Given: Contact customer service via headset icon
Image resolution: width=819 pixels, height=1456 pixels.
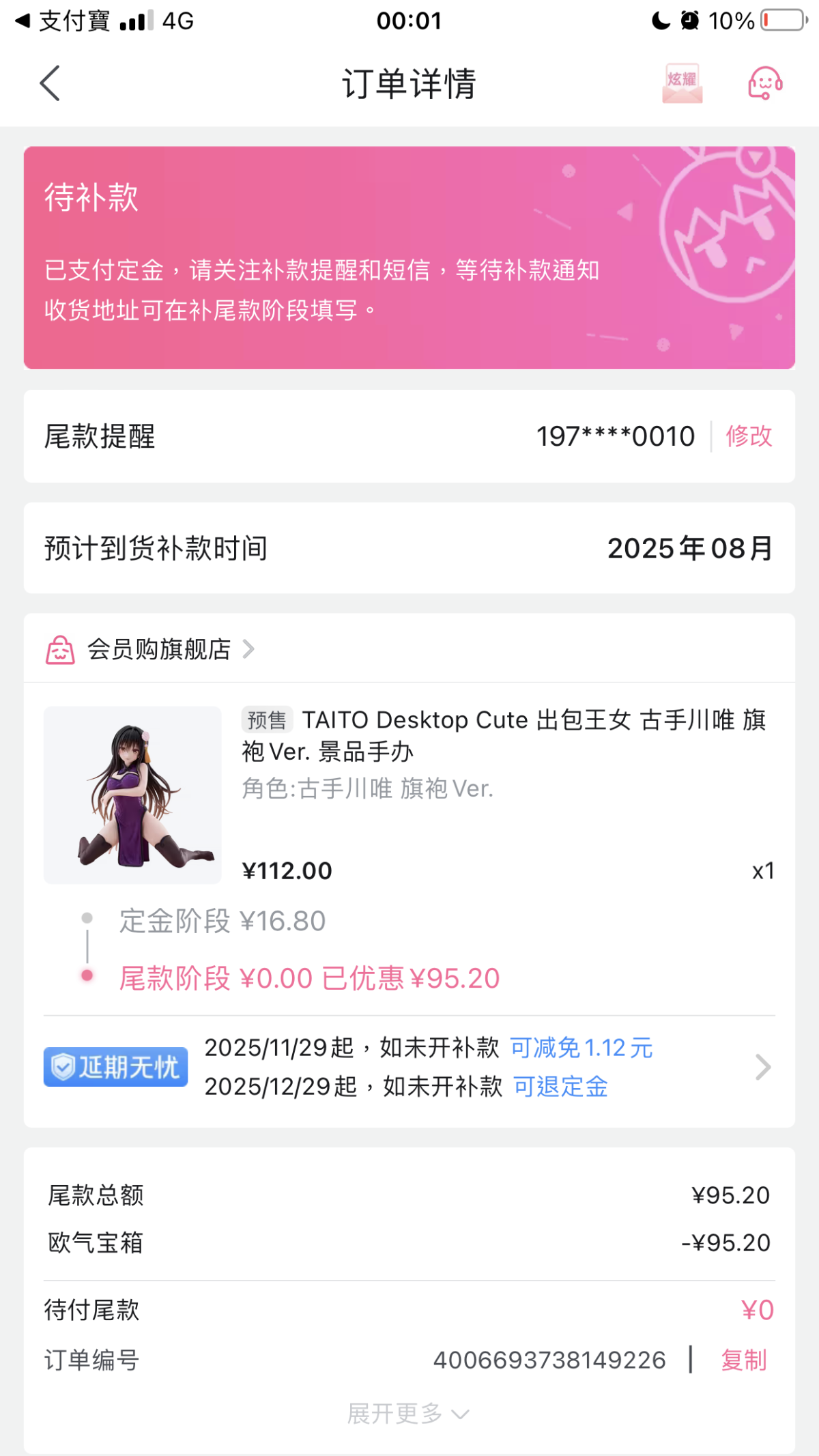Looking at the screenshot, I should (x=765, y=84).
